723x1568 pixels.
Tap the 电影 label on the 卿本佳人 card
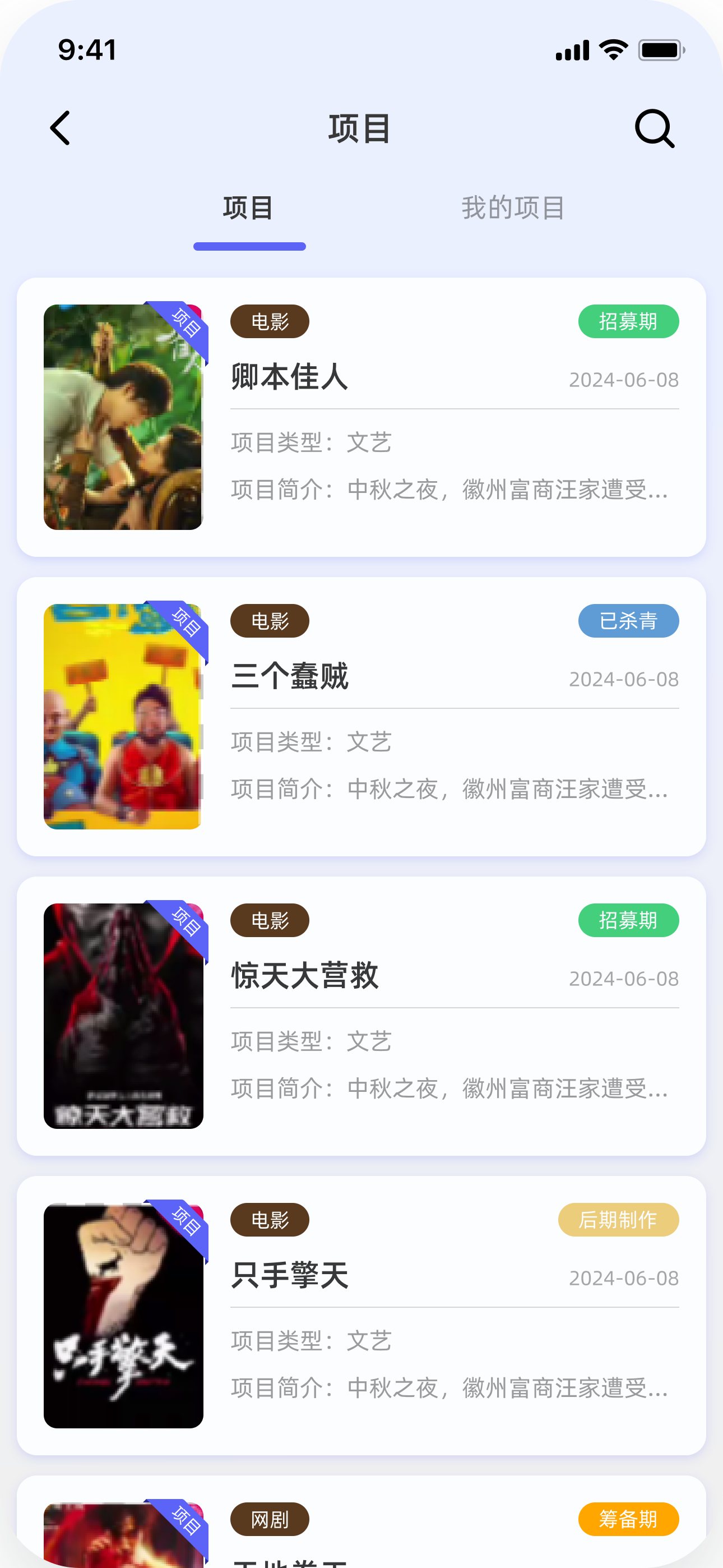[270, 321]
